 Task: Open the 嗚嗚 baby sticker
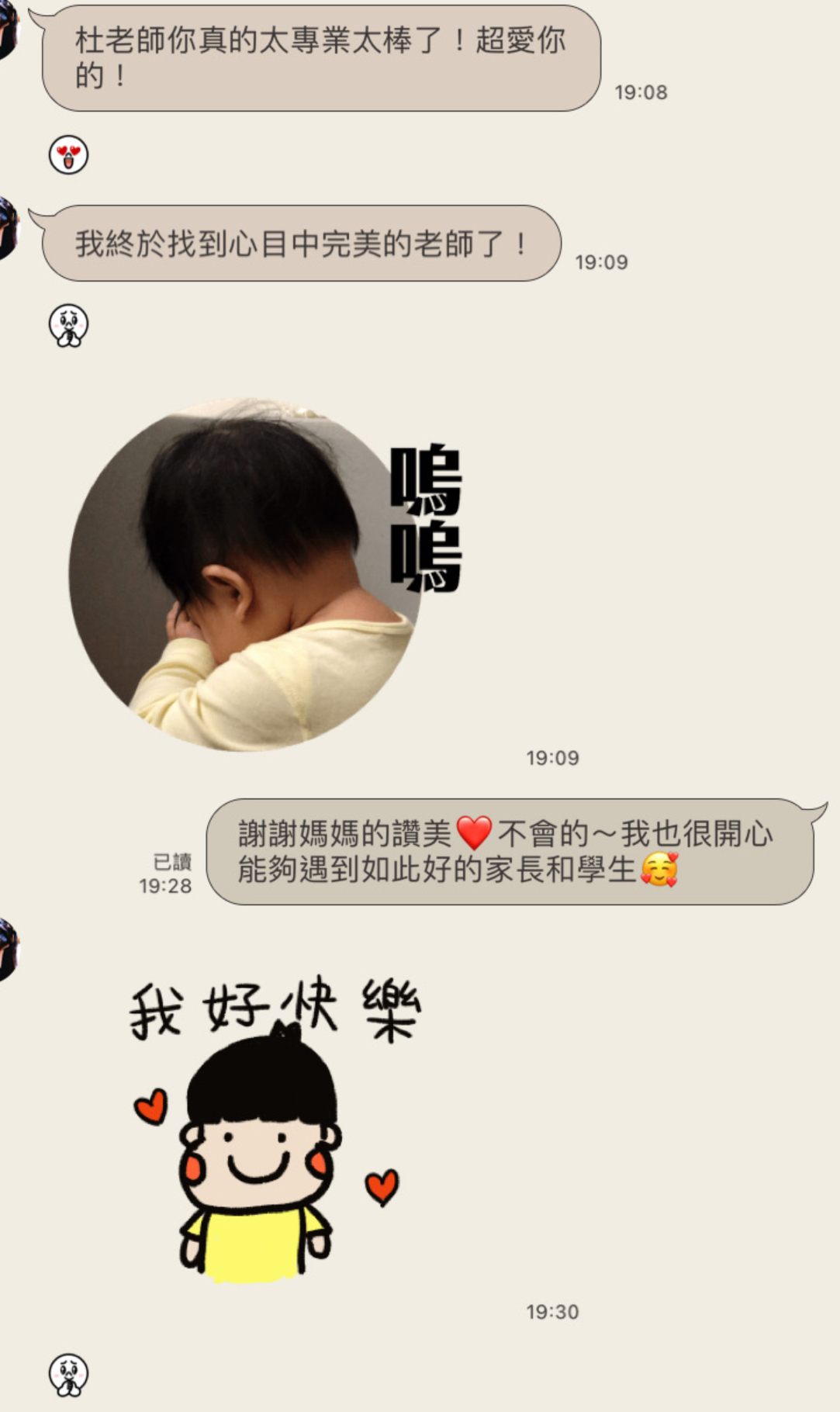point(264,574)
